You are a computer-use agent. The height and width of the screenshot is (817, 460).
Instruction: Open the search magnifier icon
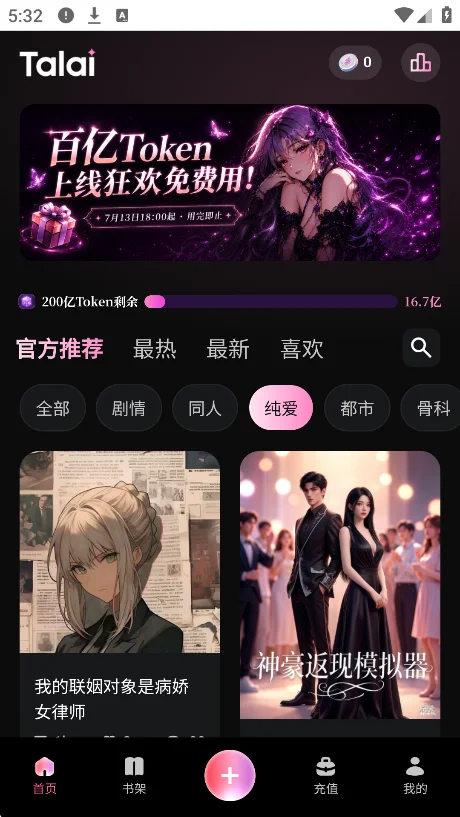tap(421, 348)
